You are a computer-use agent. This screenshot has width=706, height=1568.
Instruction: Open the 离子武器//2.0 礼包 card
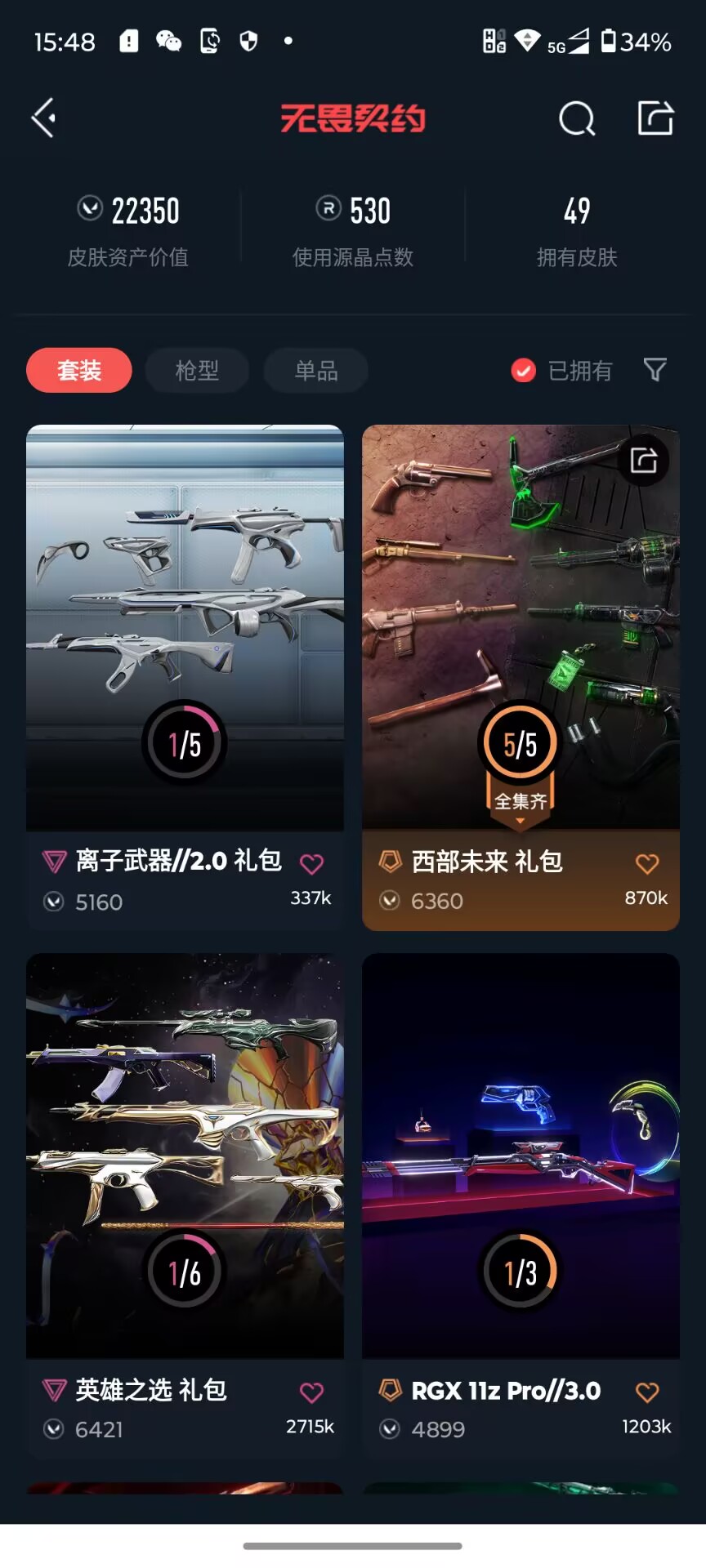pyautogui.click(x=185, y=629)
